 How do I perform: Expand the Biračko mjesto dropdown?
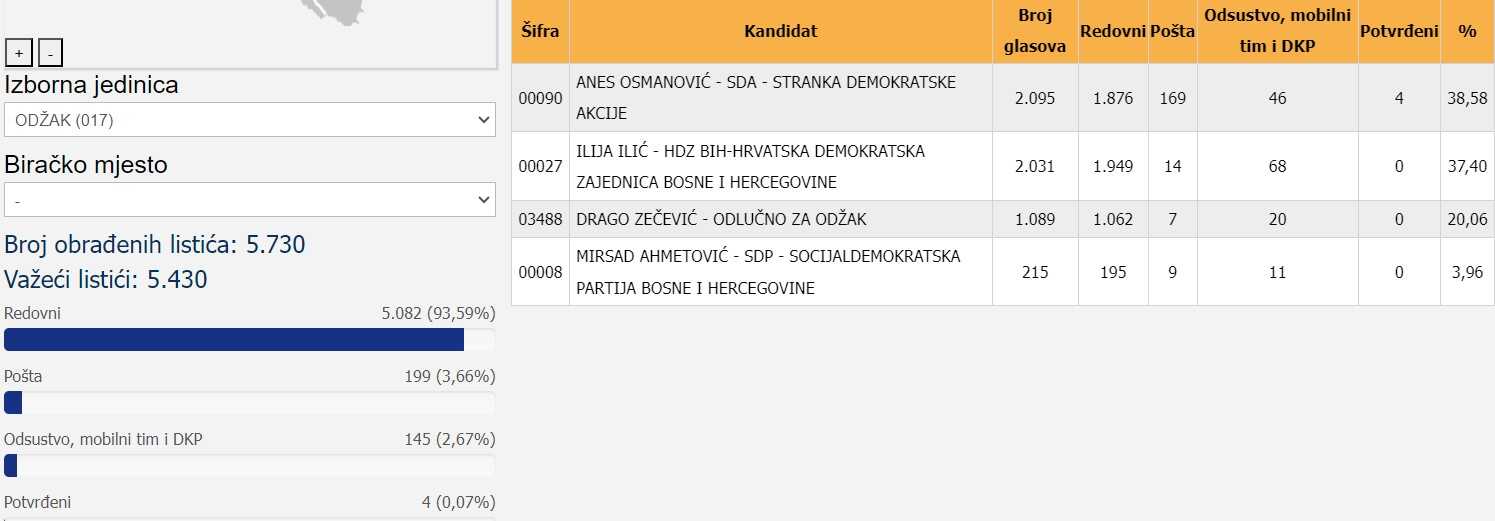249,200
